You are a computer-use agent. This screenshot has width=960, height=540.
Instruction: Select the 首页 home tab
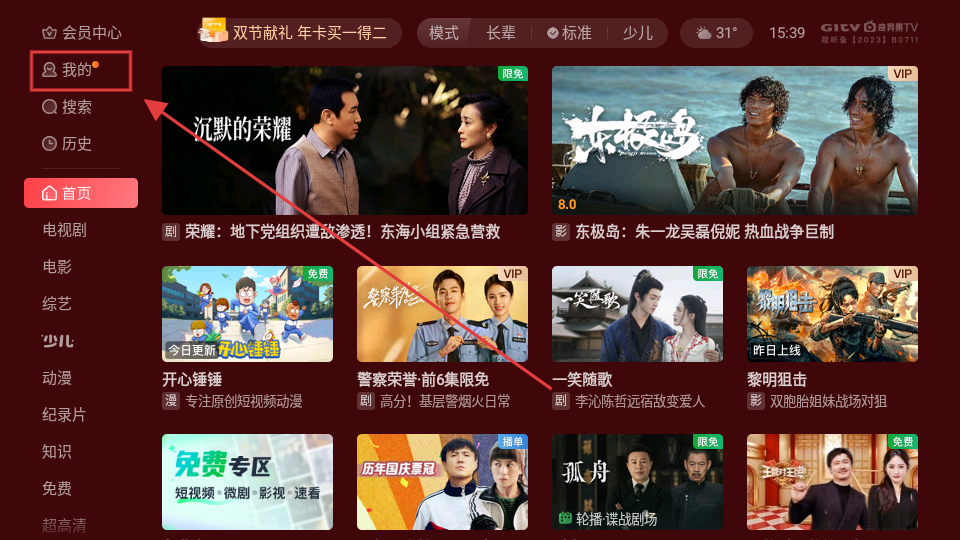click(80, 193)
